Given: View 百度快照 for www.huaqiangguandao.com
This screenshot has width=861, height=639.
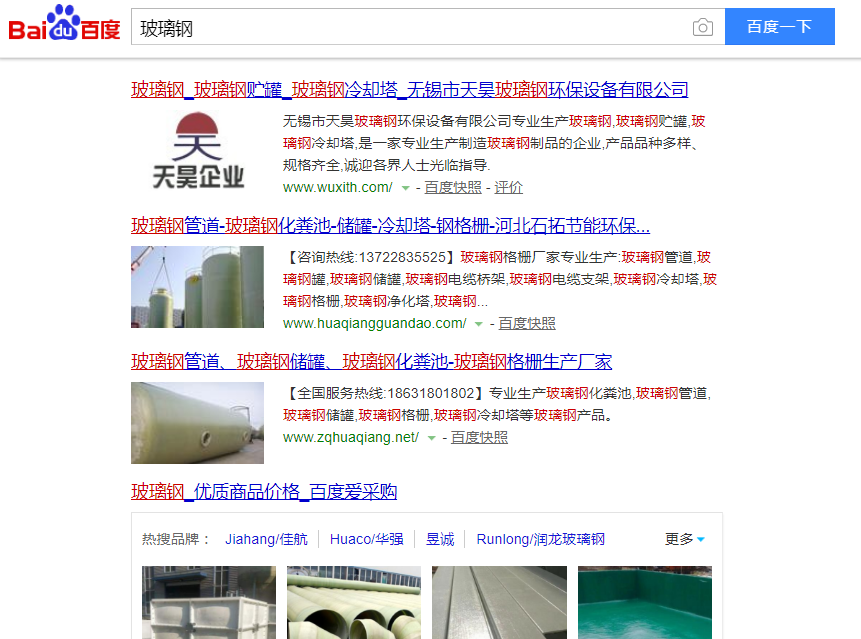Looking at the screenshot, I should tap(527, 323).
